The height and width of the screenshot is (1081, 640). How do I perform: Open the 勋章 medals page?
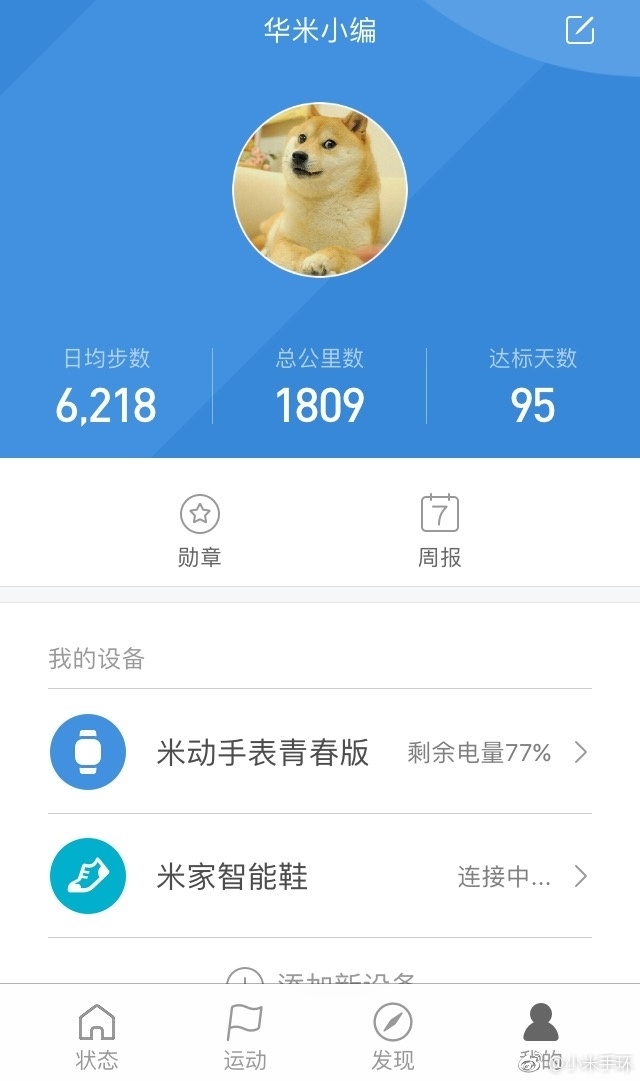point(200,531)
